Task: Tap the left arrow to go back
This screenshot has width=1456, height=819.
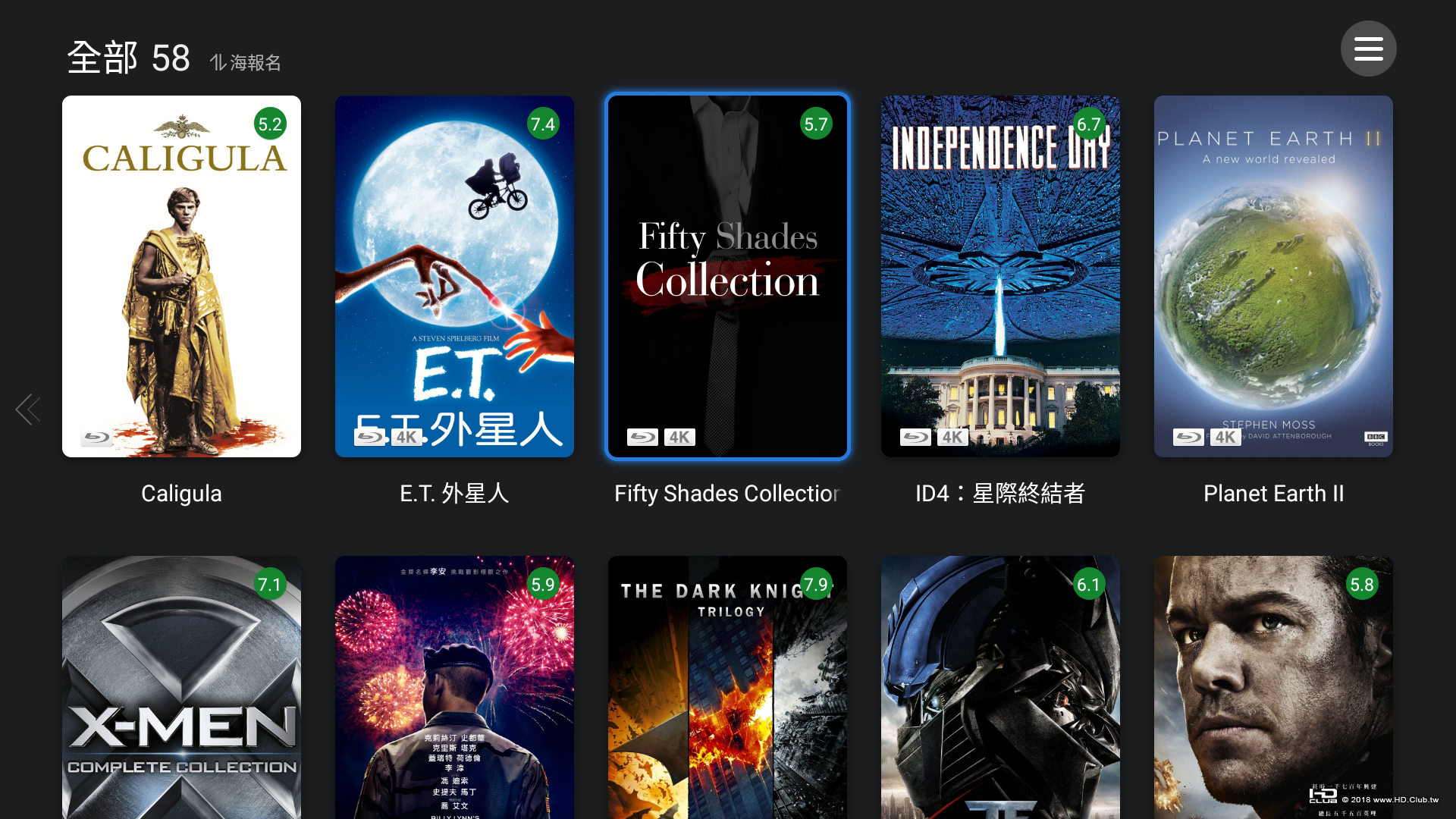Action: click(x=27, y=409)
